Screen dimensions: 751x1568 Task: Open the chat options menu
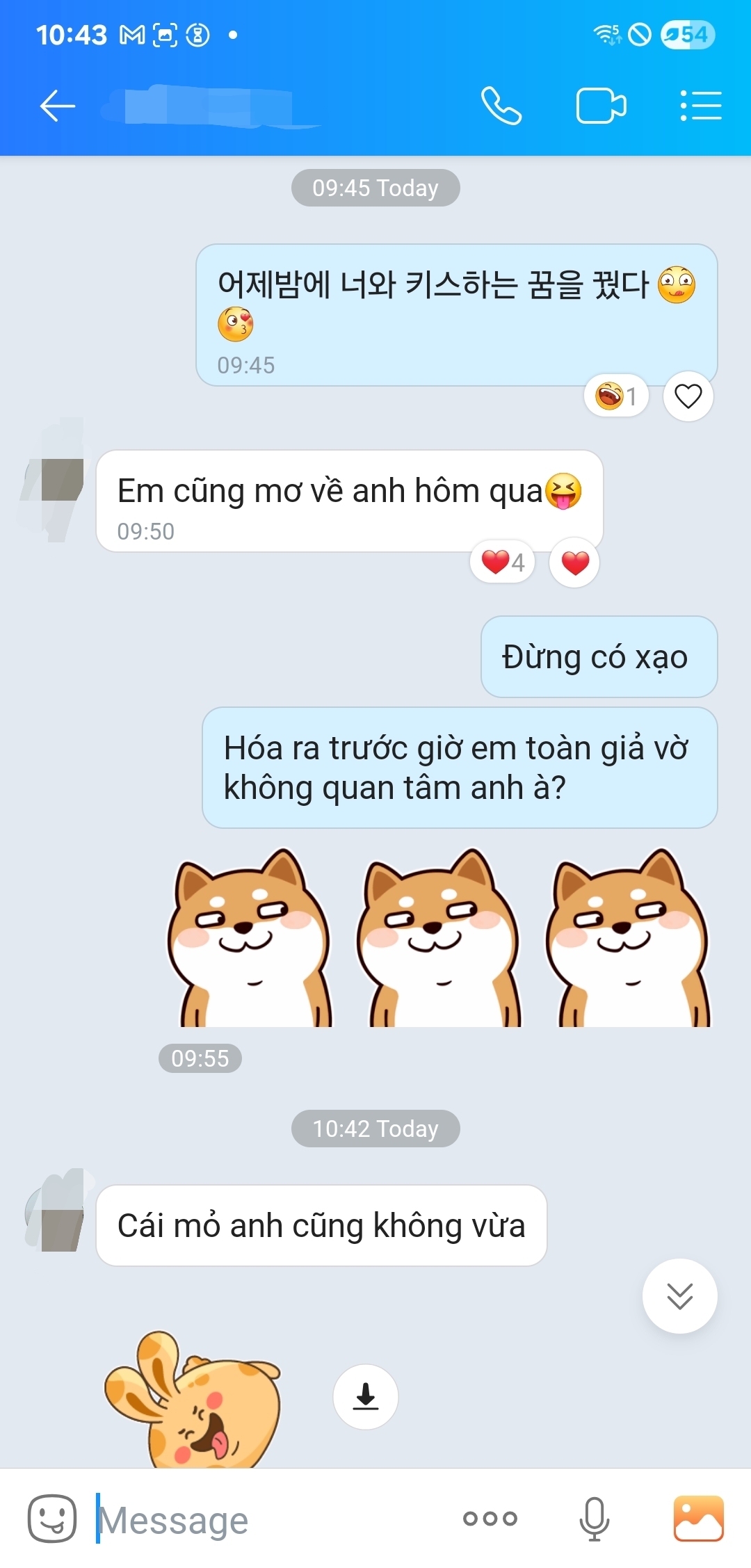[700, 106]
